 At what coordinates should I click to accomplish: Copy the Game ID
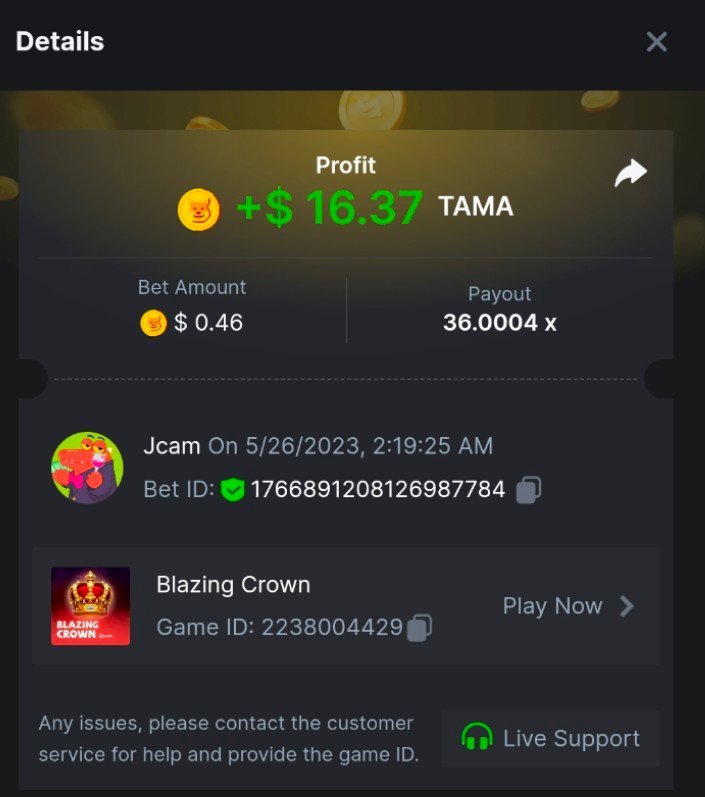point(420,628)
